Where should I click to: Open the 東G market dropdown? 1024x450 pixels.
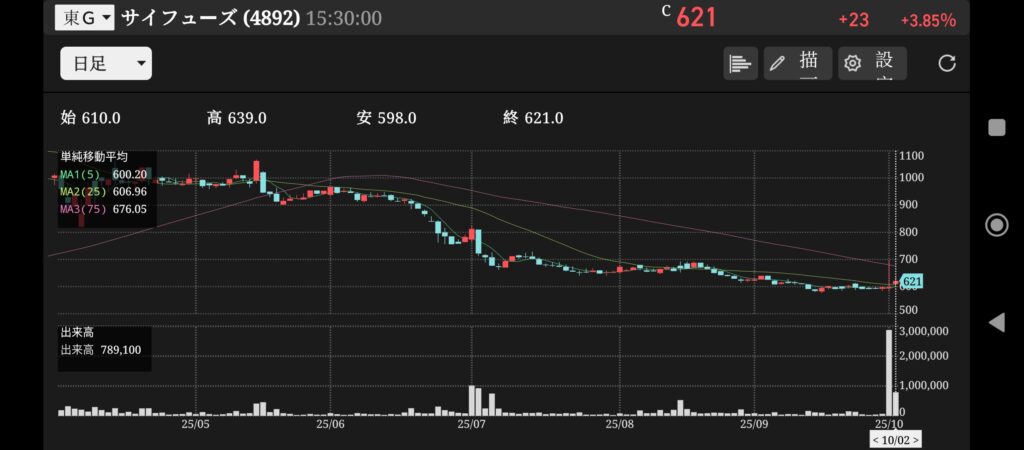(84, 18)
